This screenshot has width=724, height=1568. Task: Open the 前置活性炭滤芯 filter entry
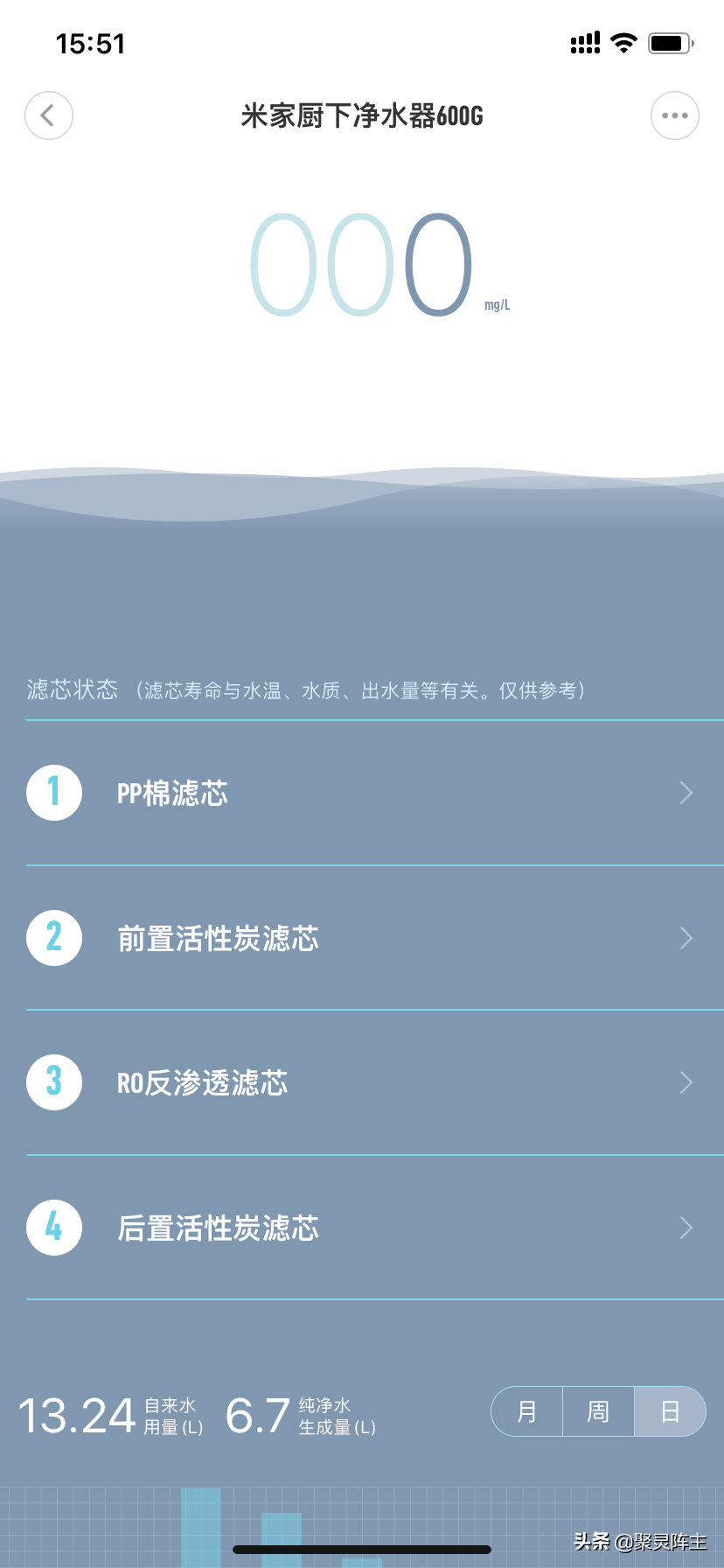pyautogui.click(x=218, y=937)
